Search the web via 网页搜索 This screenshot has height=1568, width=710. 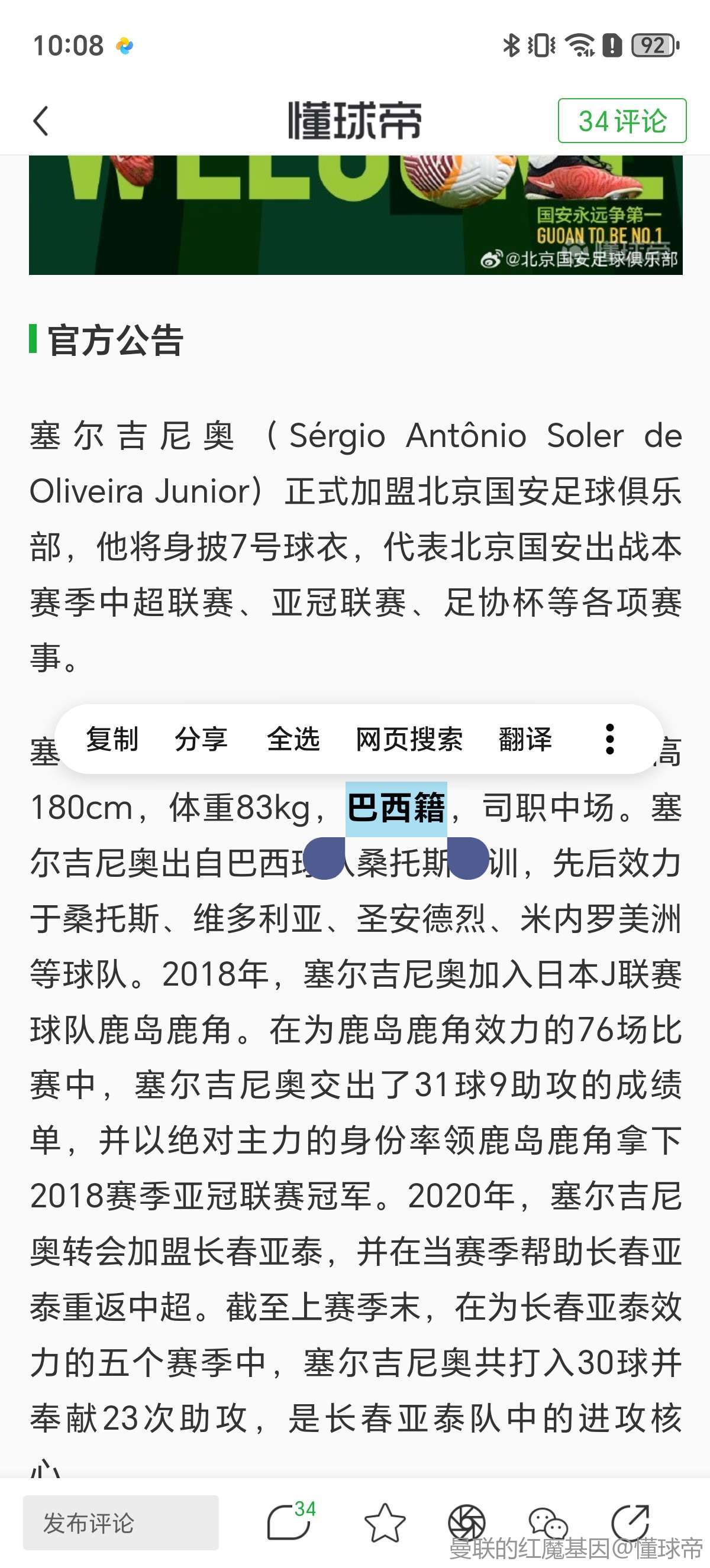409,739
